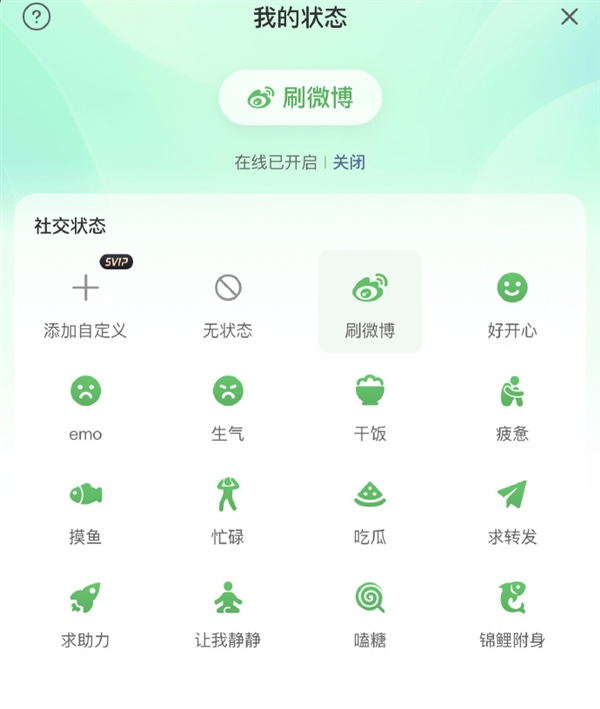This screenshot has width=600, height=709.
Task: Open the help question mark icon
Action: 36,17
